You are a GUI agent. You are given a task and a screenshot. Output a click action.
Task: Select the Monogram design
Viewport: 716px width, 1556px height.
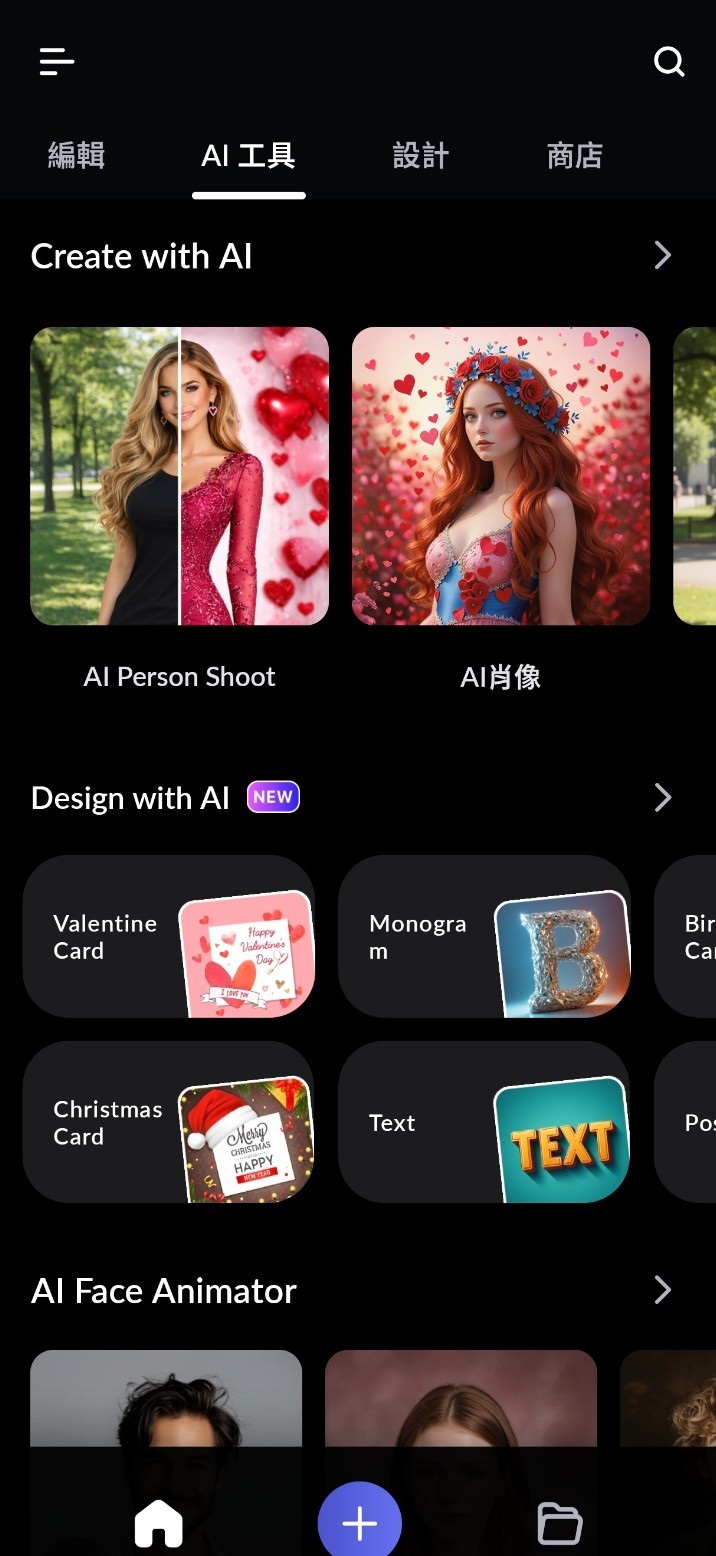(x=484, y=937)
